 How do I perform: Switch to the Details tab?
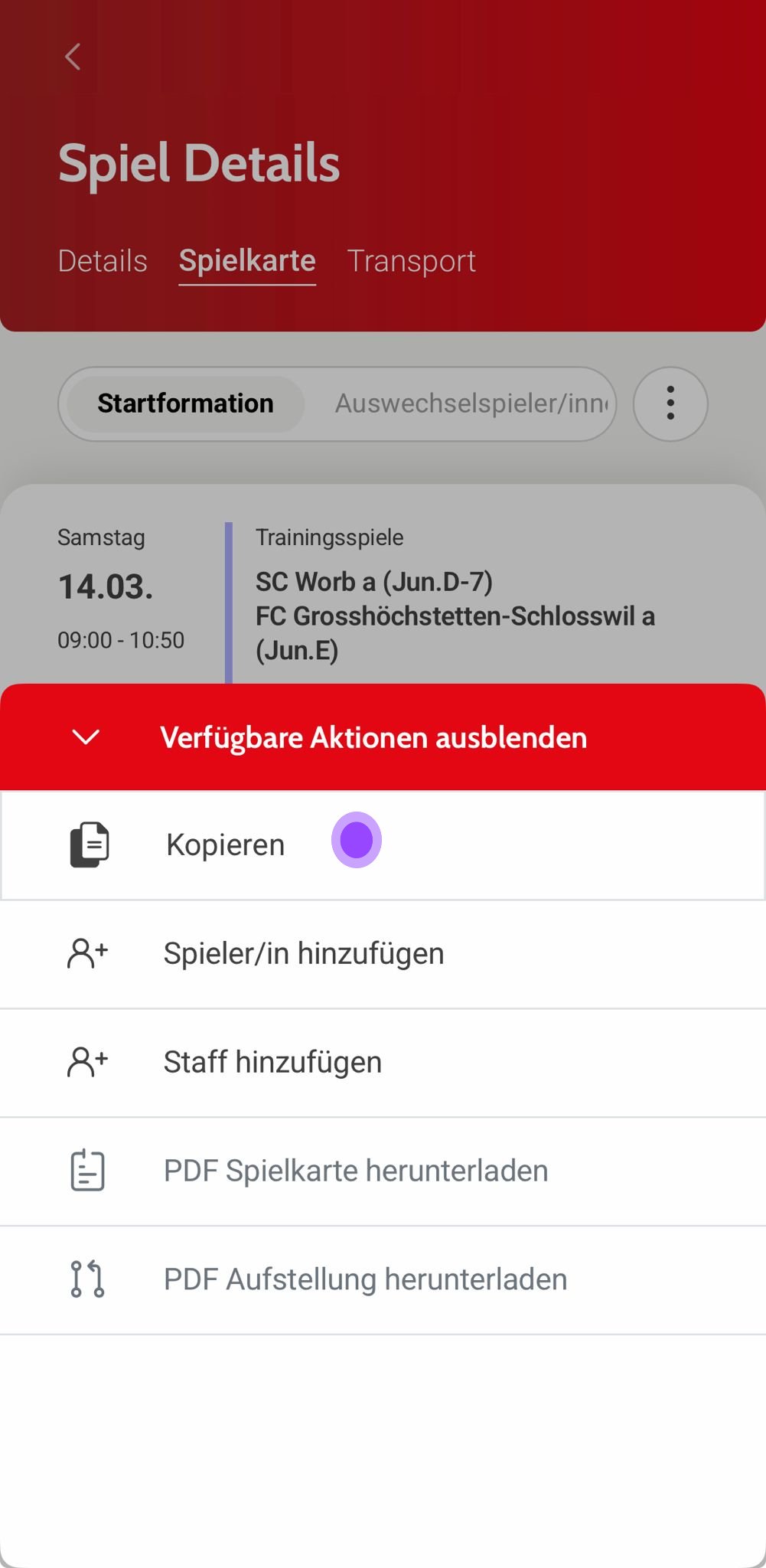103,261
